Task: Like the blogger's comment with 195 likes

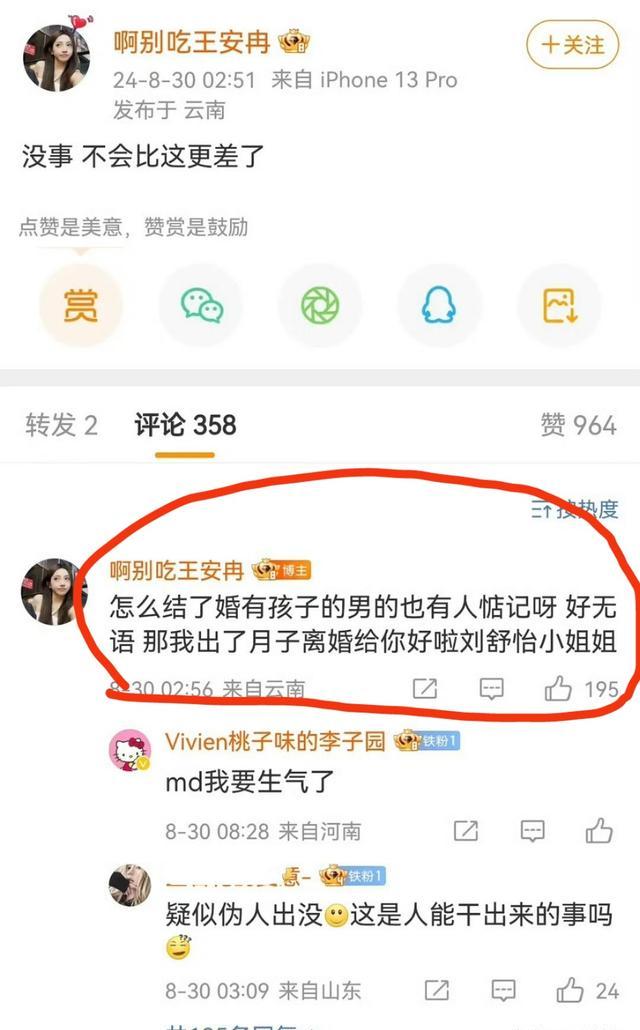Action: [560, 689]
